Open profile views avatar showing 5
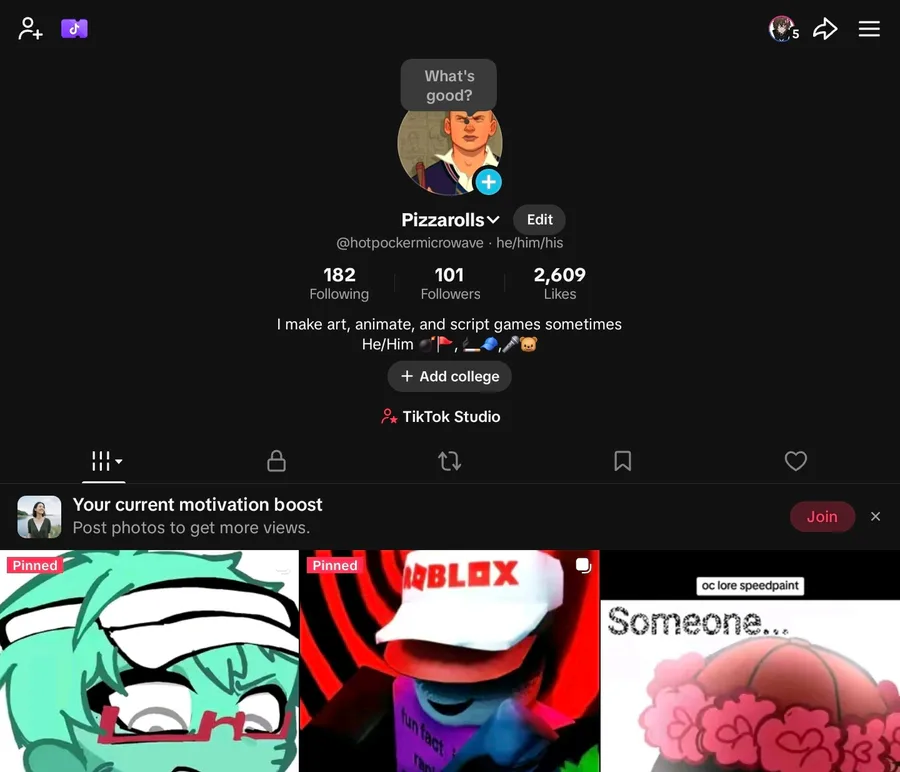900x772 pixels. click(x=783, y=29)
